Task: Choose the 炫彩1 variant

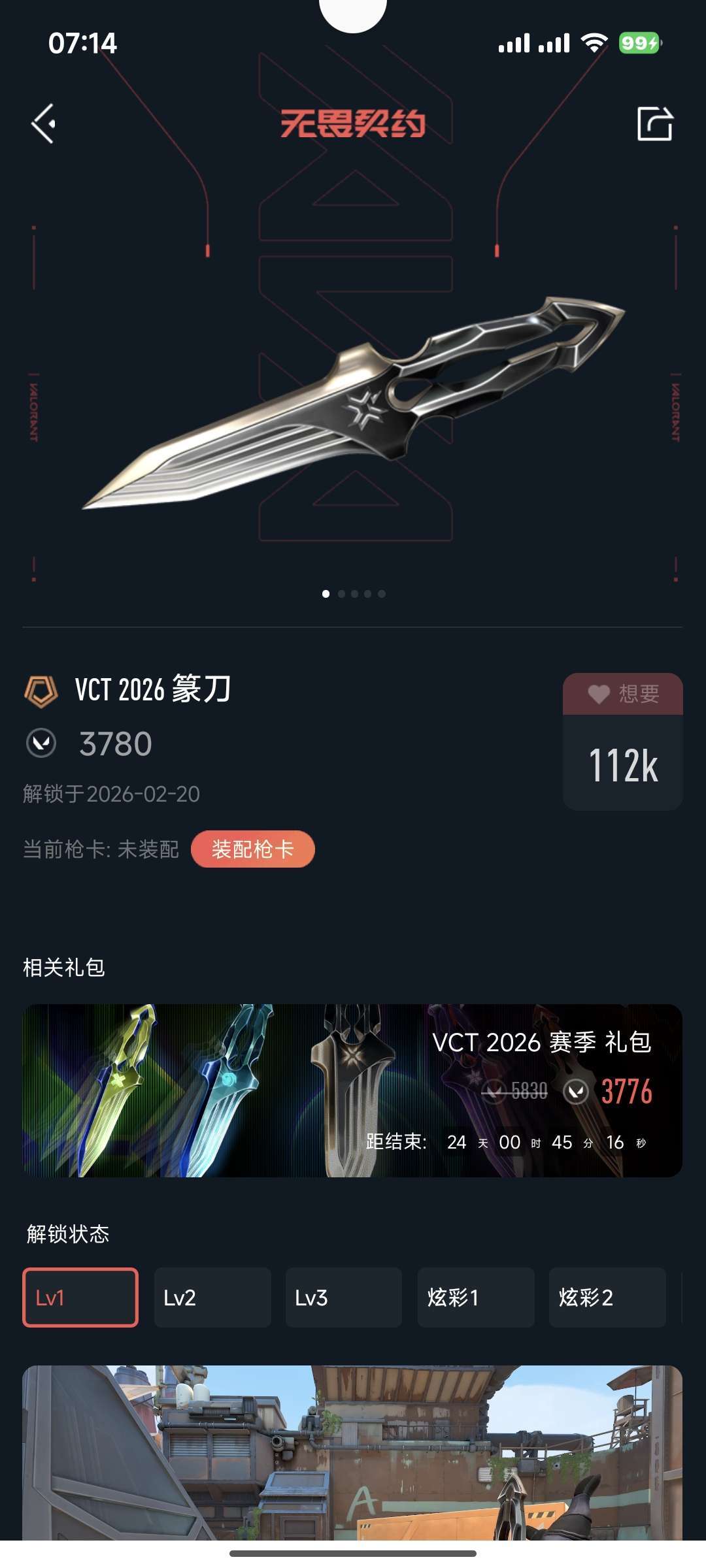Action: tap(475, 1297)
